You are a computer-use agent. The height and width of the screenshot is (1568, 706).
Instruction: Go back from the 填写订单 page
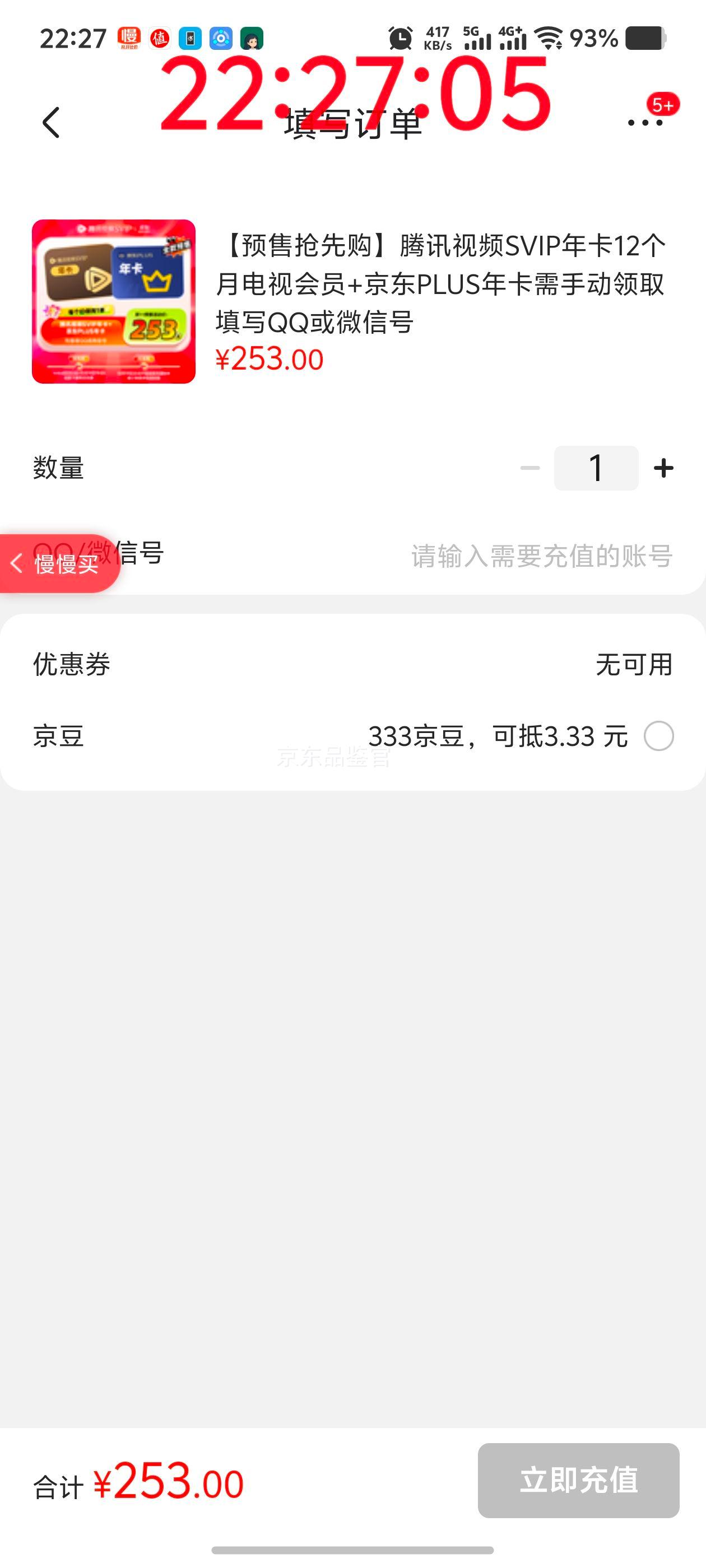click(51, 122)
